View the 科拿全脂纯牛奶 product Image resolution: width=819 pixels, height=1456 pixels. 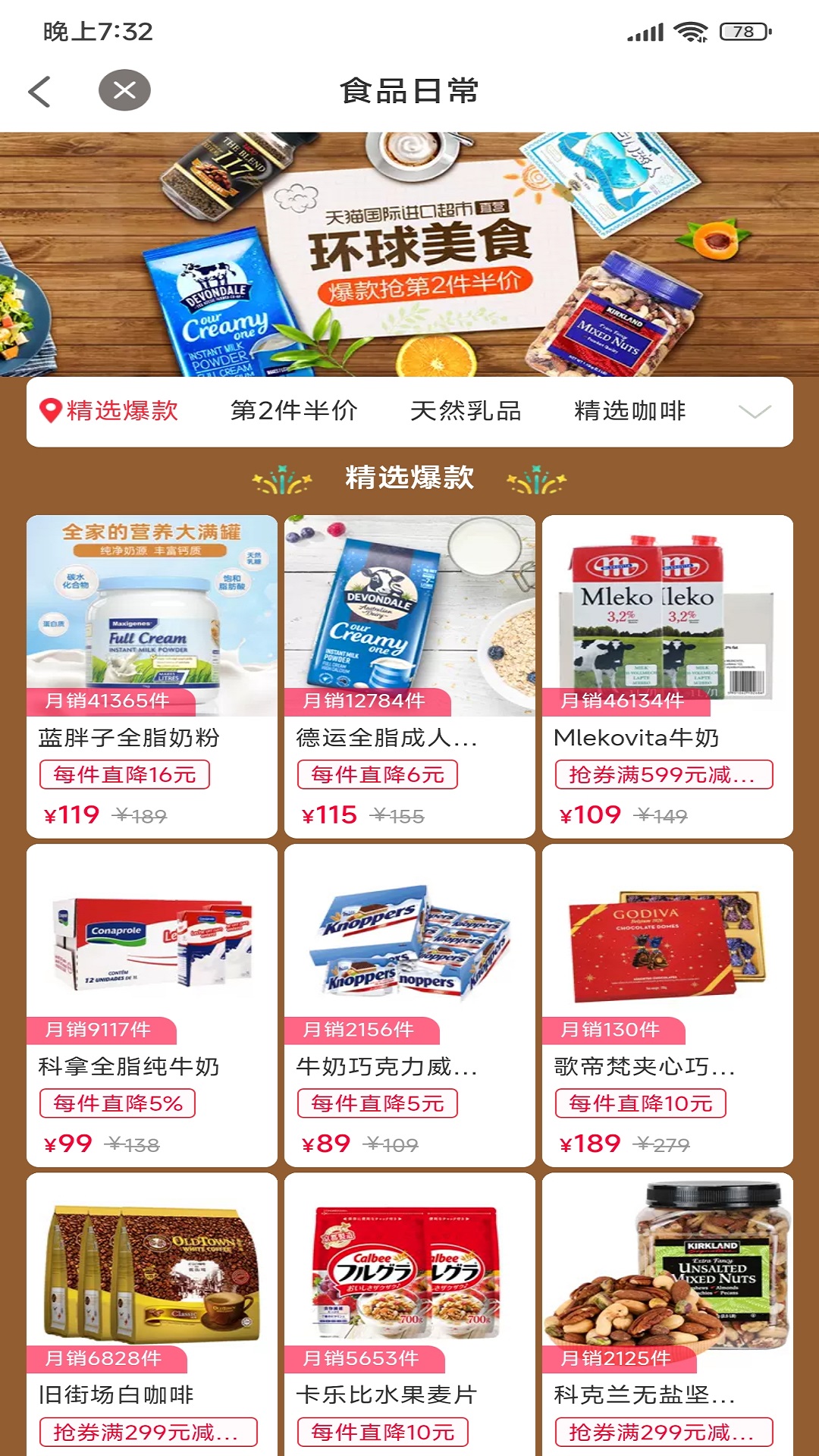[x=152, y=1005]
